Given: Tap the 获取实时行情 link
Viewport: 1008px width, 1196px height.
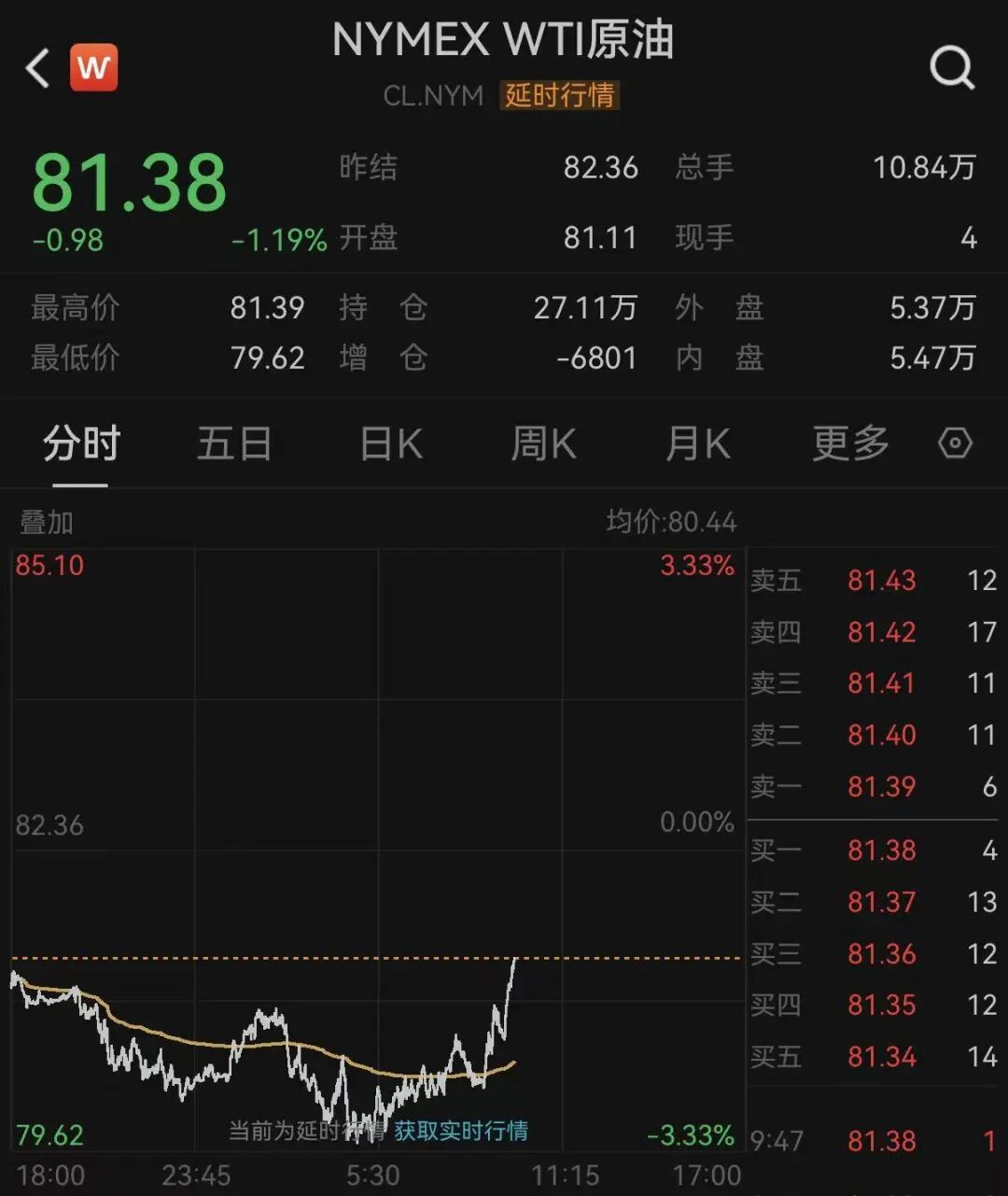Looking at the screenshot, I should click(461, 1131).
